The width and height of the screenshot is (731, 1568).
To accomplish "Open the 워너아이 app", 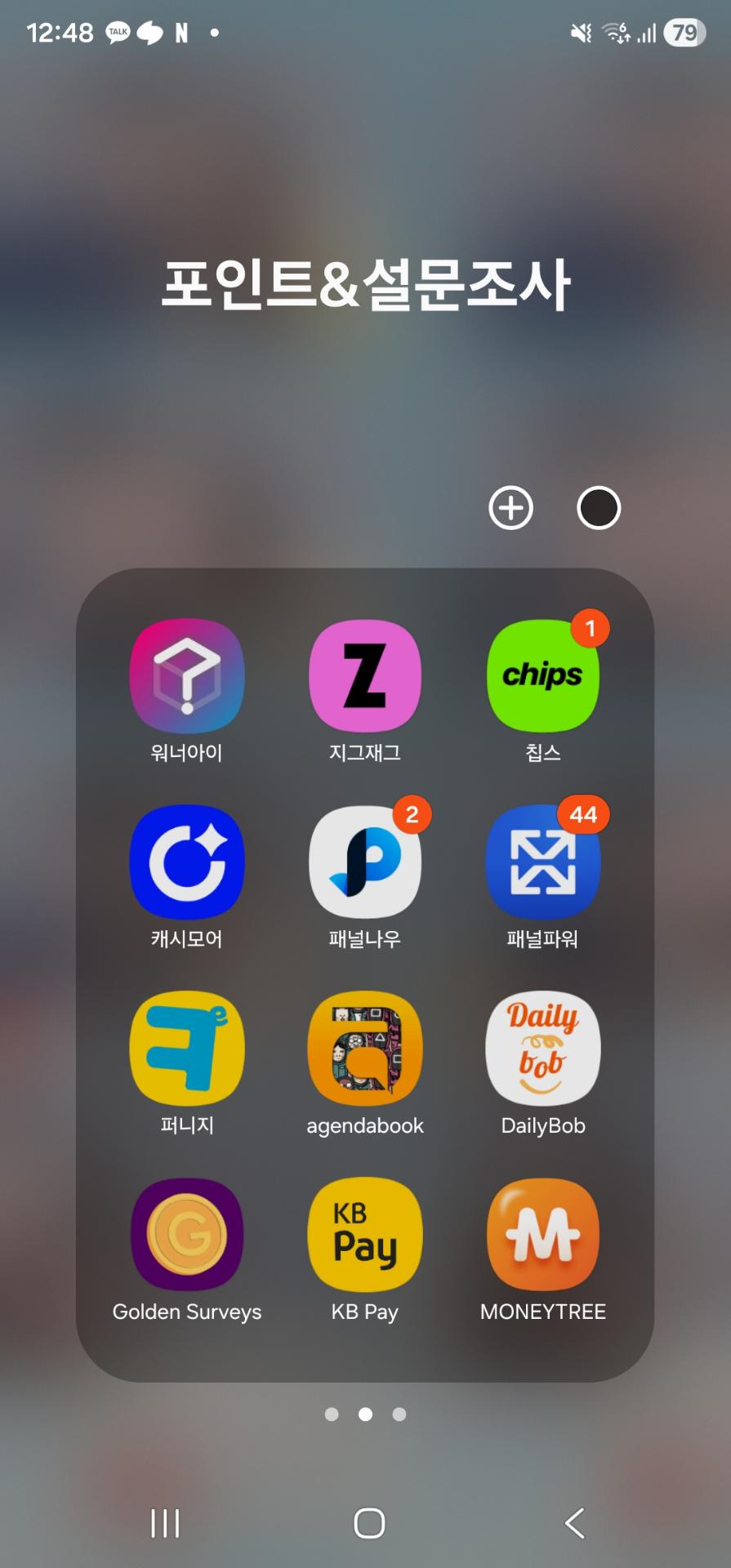I will pos(187,676).
